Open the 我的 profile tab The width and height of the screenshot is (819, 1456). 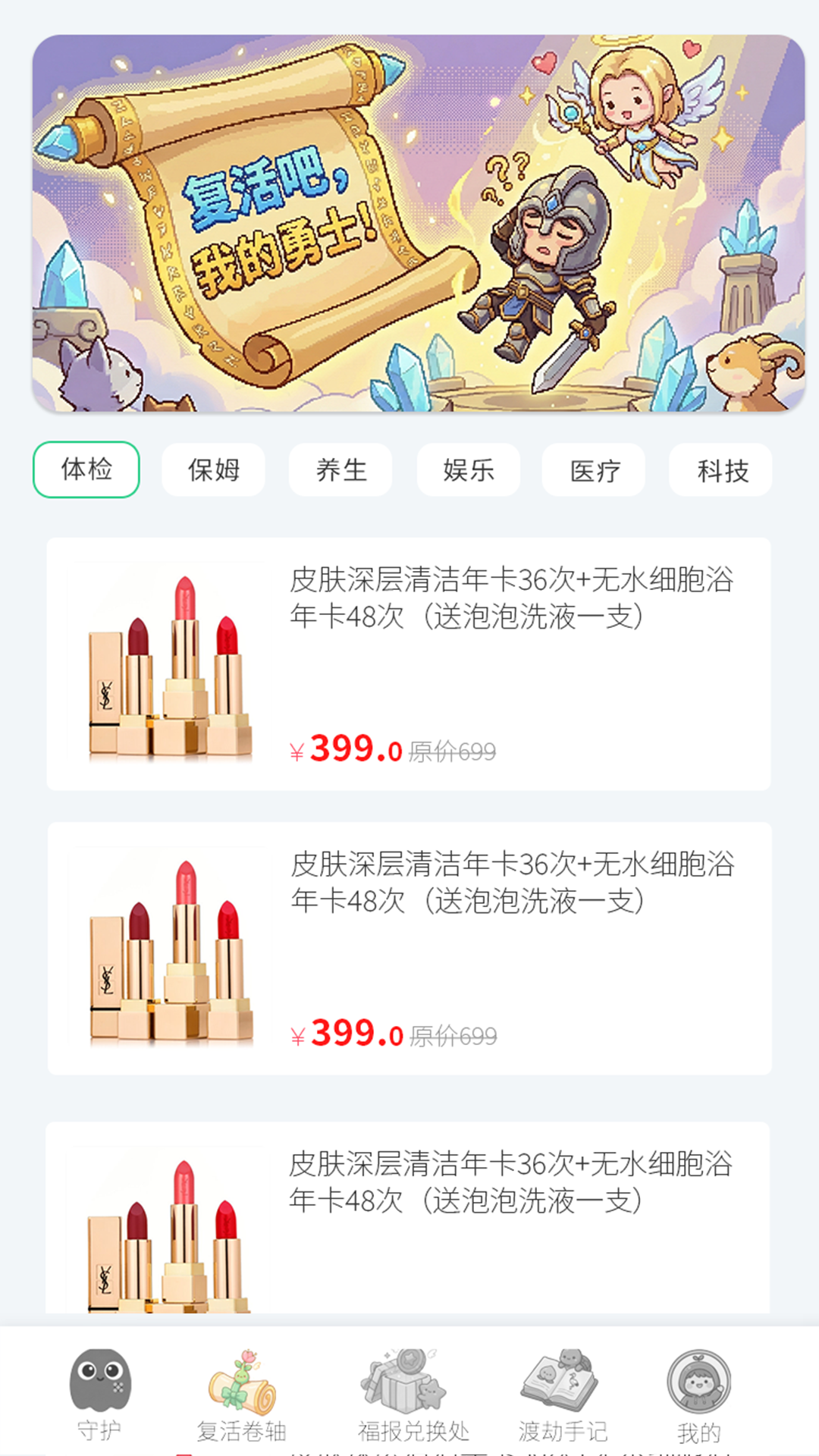tap(698, 1394)
